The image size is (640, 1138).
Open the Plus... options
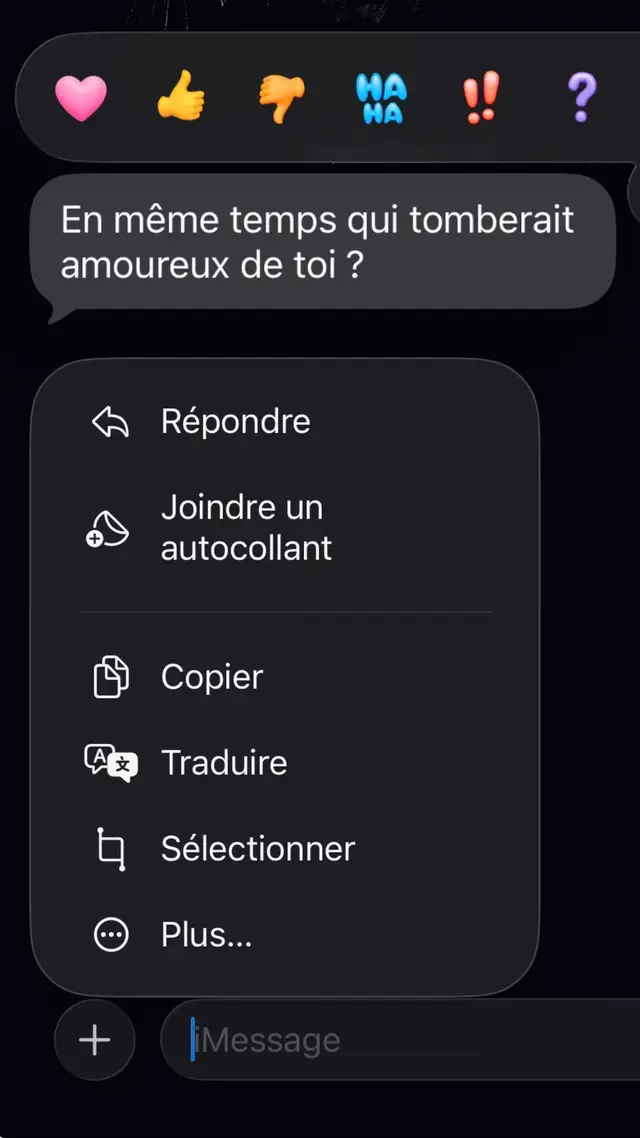[x=284, y=936]
